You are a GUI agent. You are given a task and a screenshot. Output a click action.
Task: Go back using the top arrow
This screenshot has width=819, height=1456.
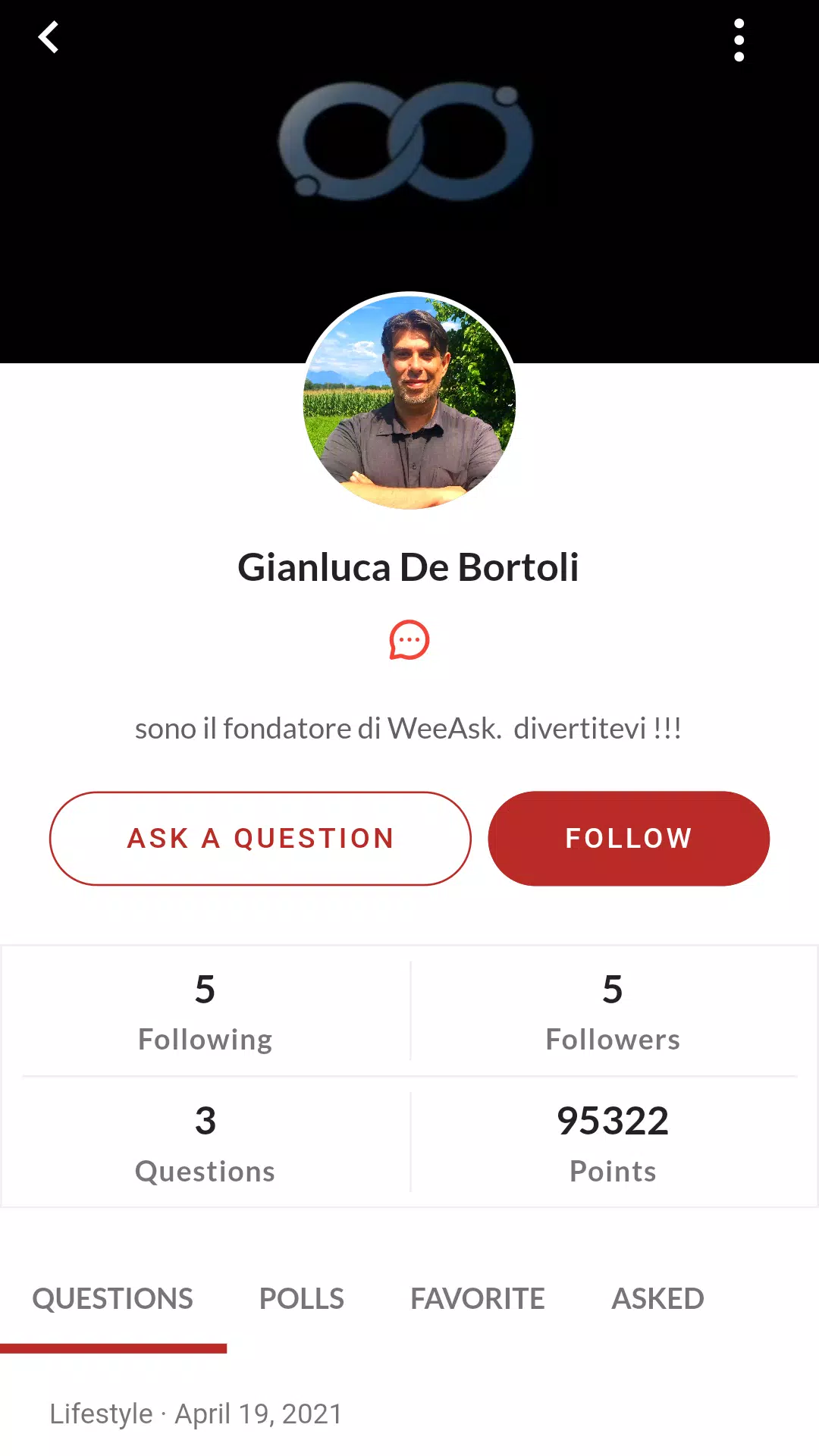tap(49, 37)
